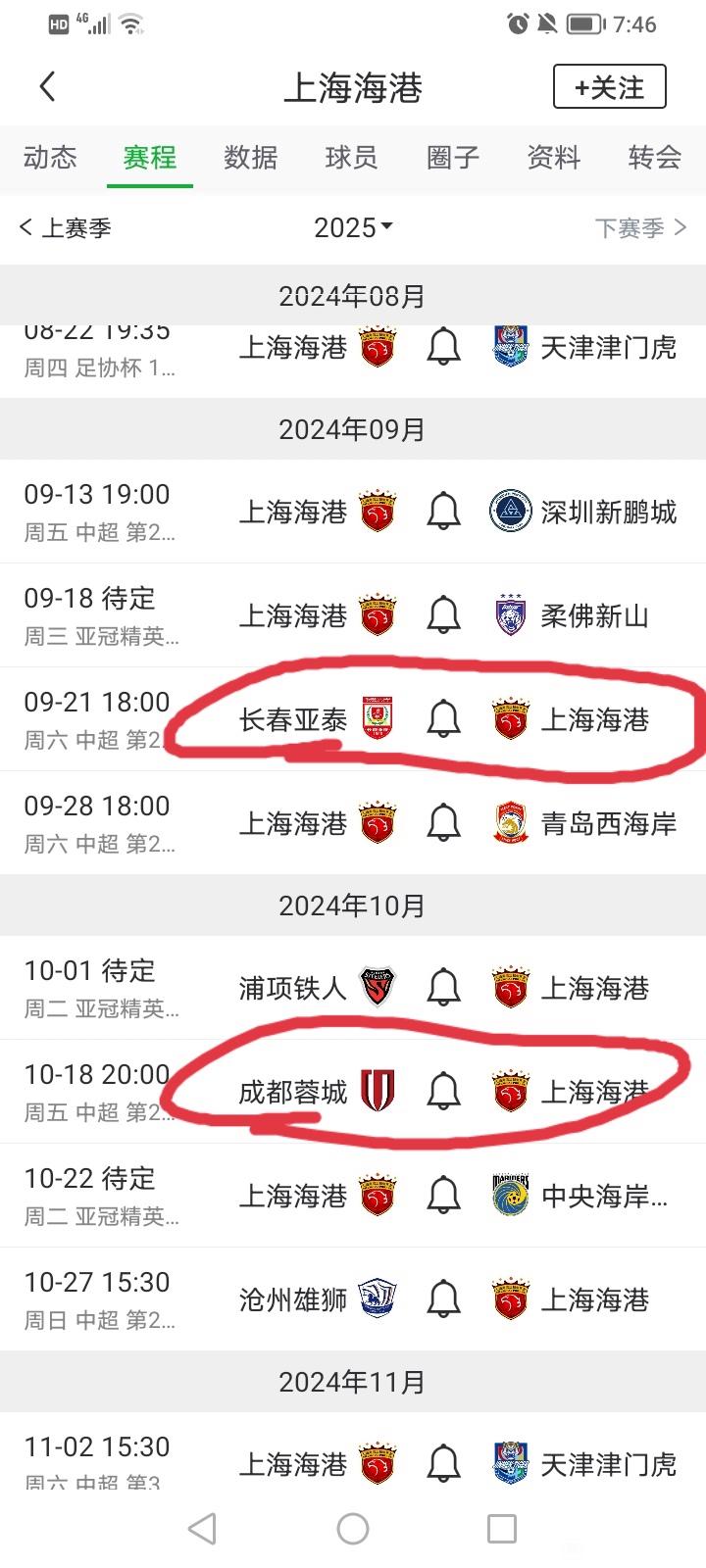Select the 资料 tab
This screenshot has width=706, height=1568.
click(x=554, y=158)
